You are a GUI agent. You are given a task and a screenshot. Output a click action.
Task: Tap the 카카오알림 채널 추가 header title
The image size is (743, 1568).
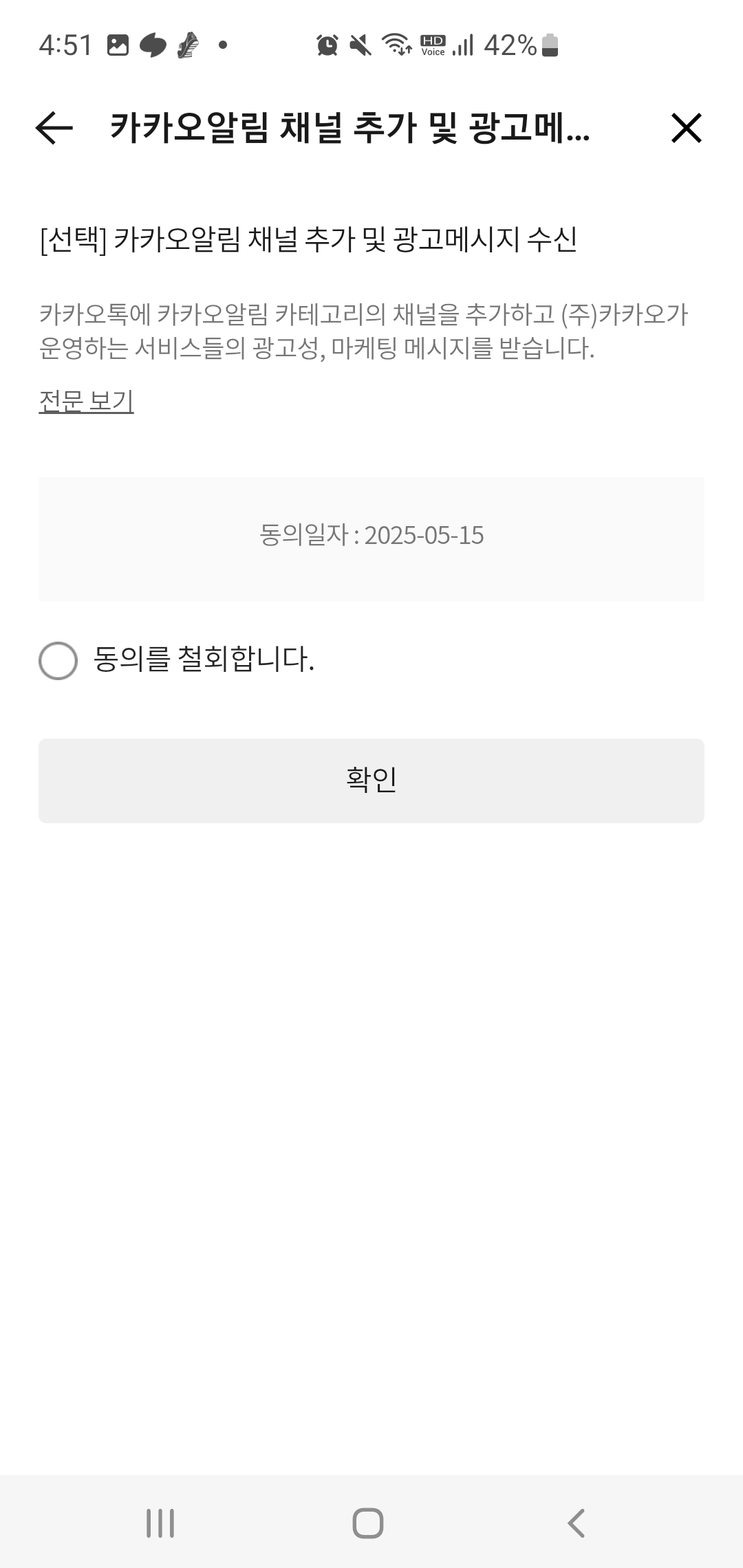349,129
